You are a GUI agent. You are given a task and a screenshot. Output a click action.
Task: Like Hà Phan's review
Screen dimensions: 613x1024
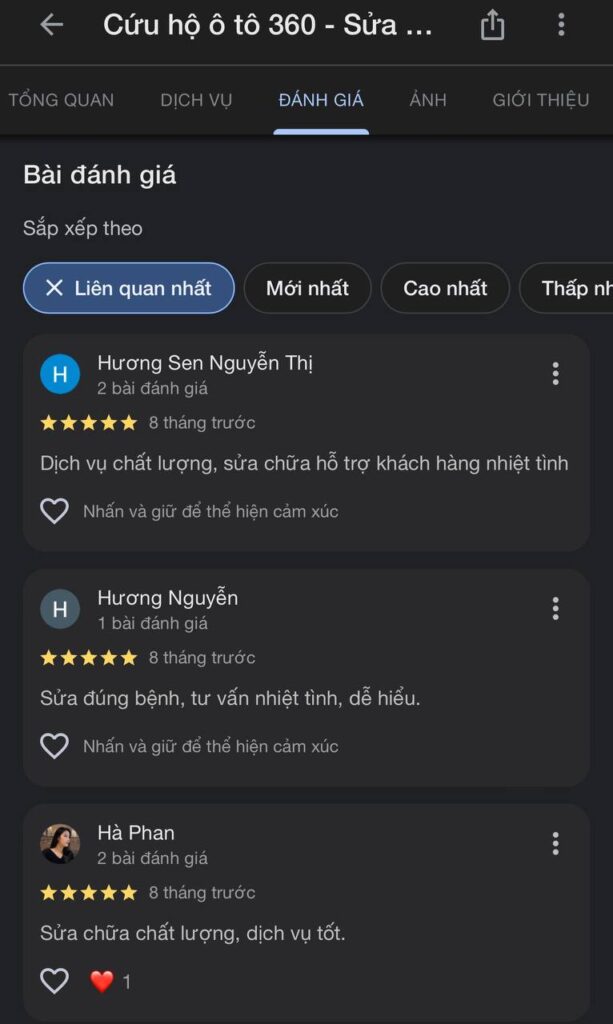pos(54,981)
